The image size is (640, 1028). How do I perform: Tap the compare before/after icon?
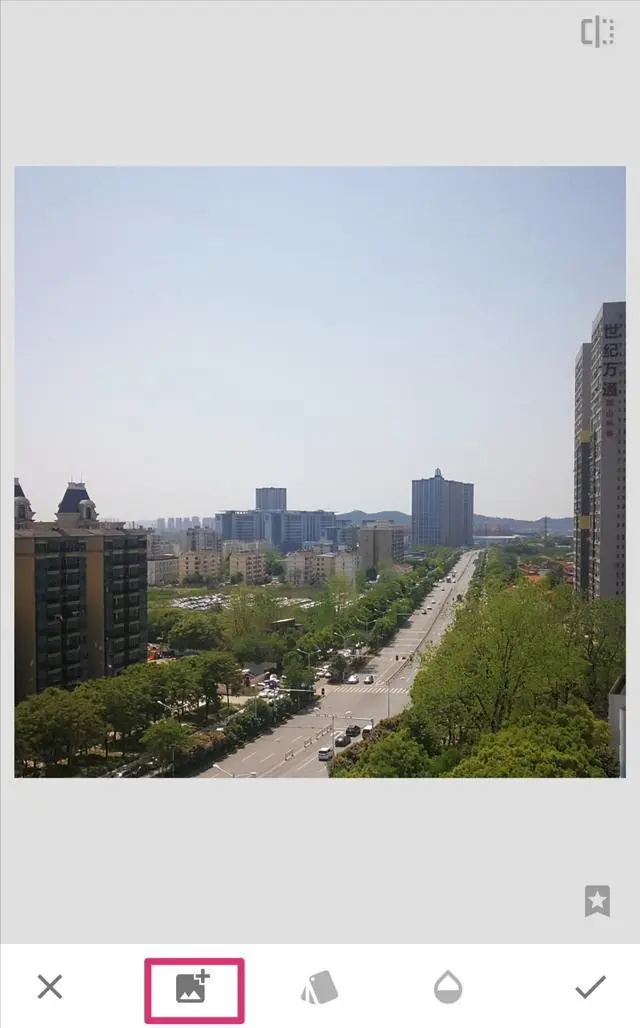point(597,32)
